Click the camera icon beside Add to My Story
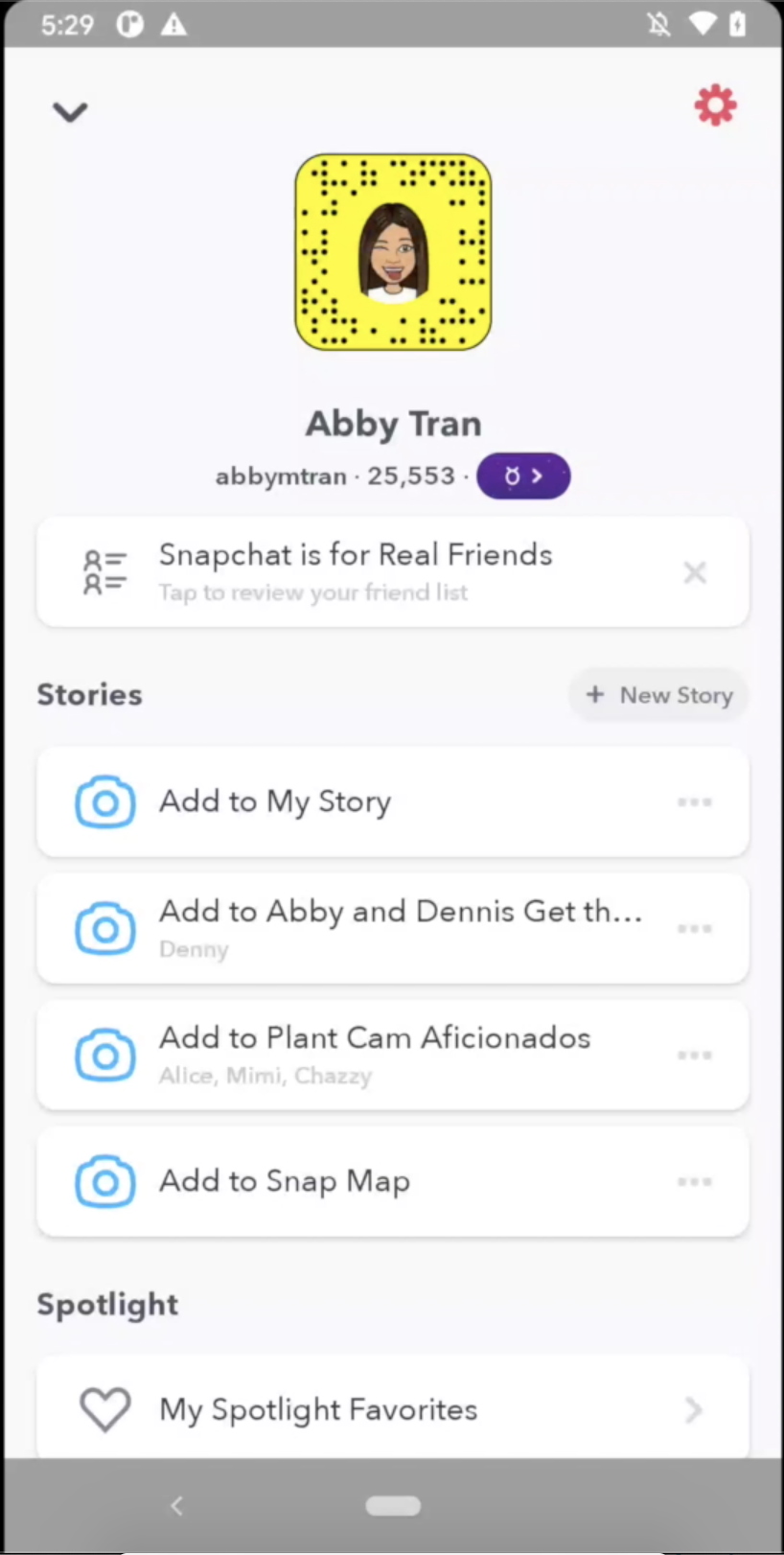The height and width of the screenshot is (1555, 784). 104,801
